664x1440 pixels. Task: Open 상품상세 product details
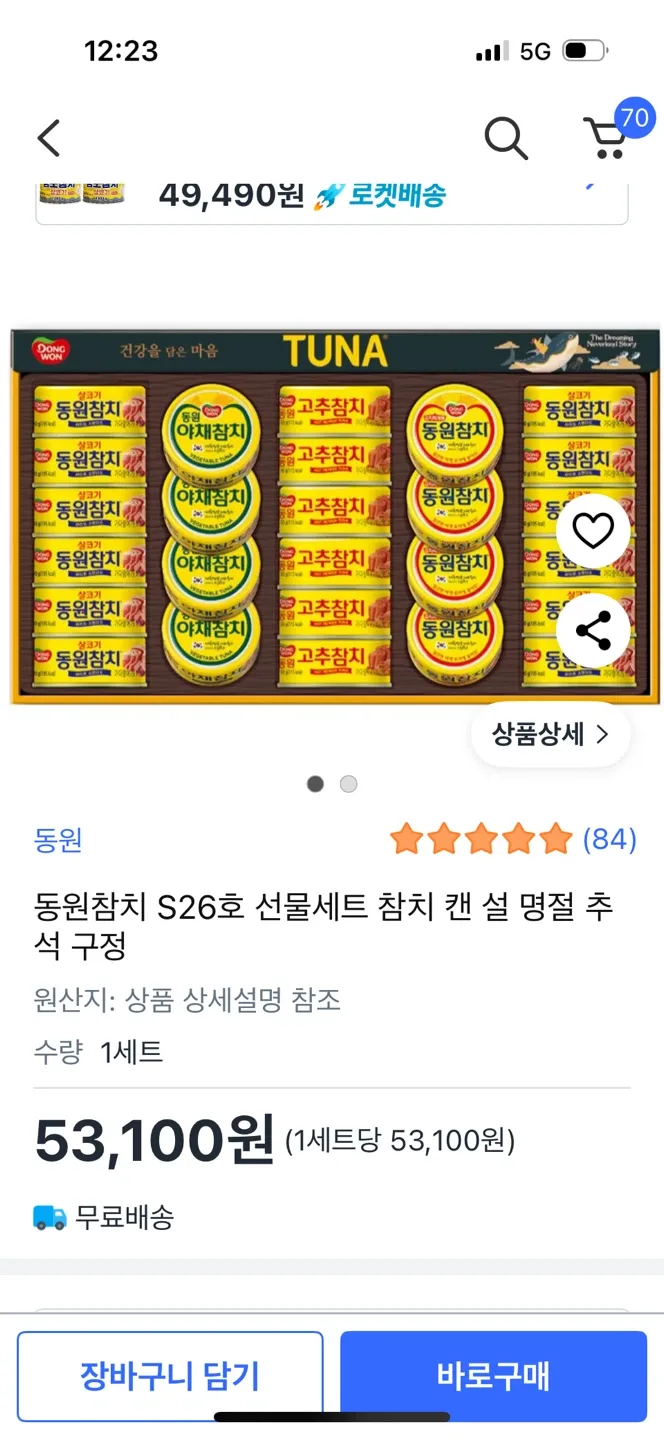(550, 735)
